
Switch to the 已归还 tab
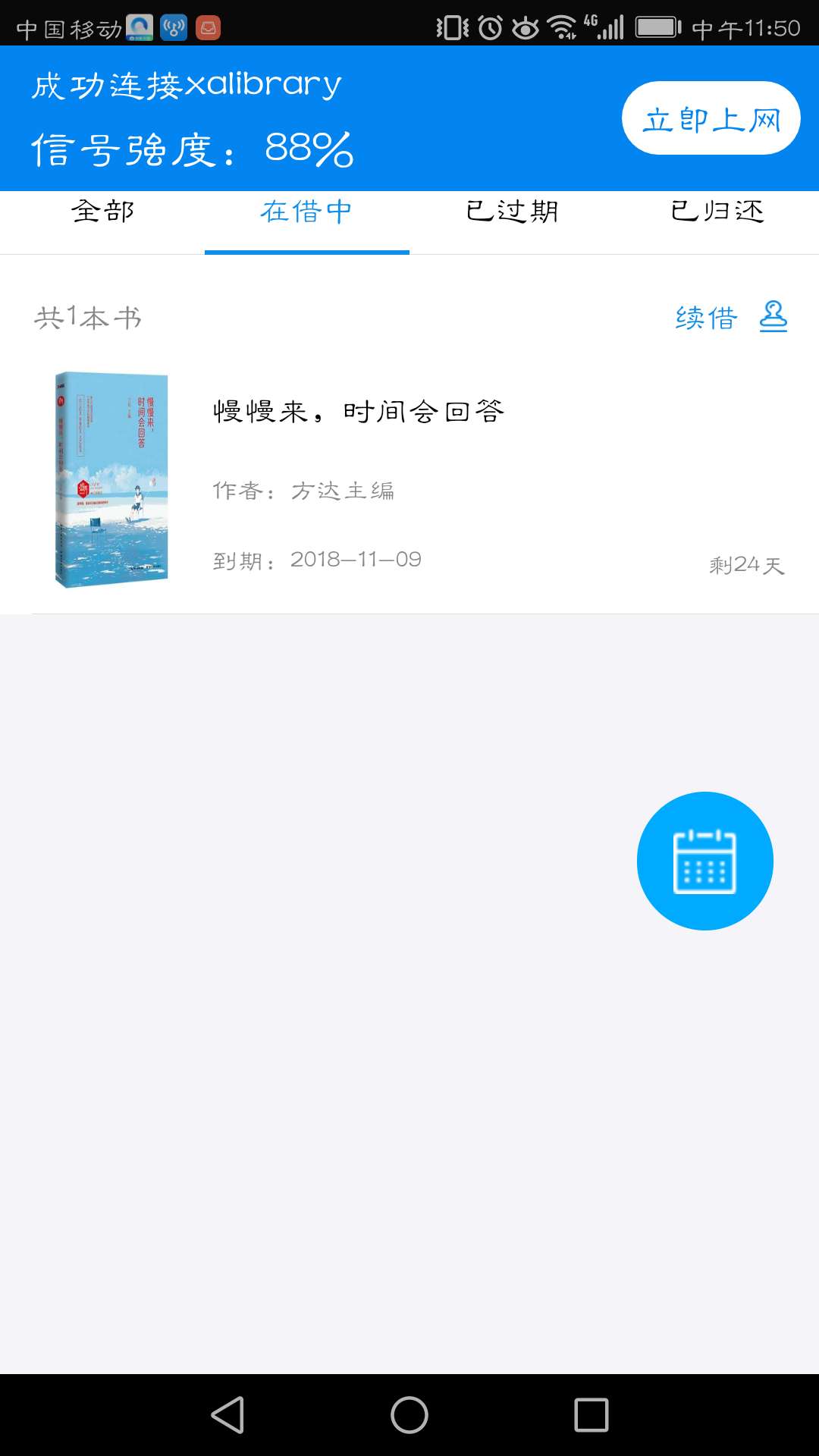point(717,212)
